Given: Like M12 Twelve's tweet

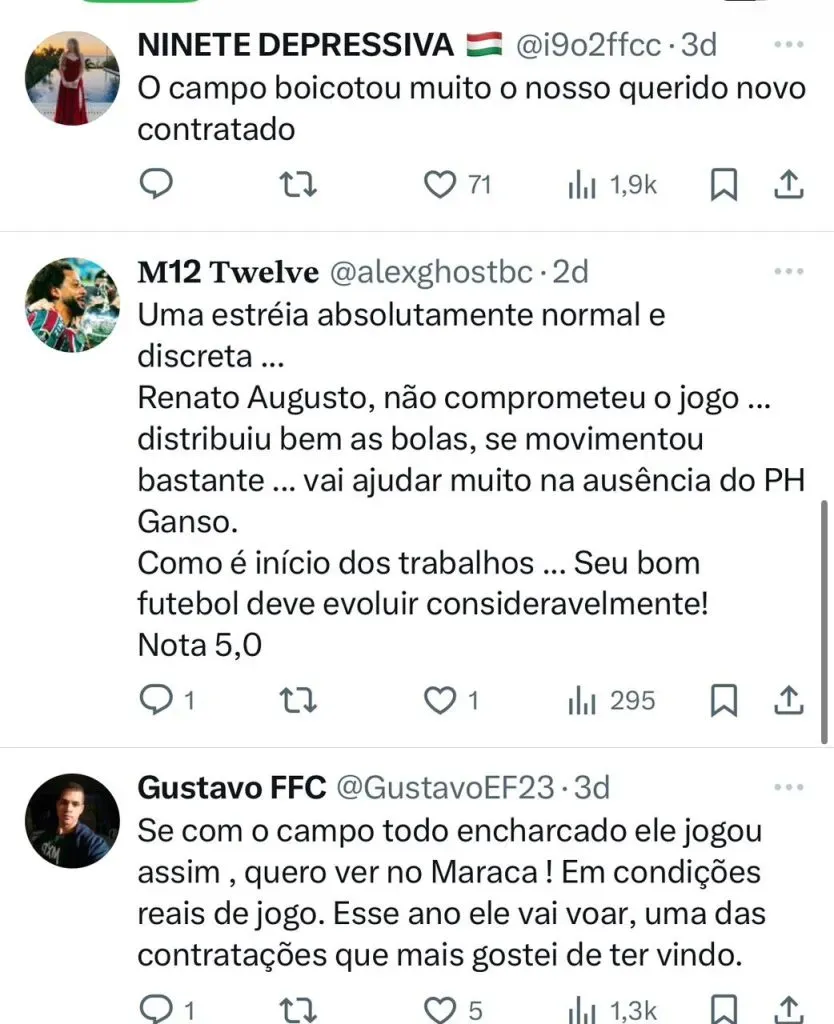Looking at the screenshot, I should click(x=440, y=701).
